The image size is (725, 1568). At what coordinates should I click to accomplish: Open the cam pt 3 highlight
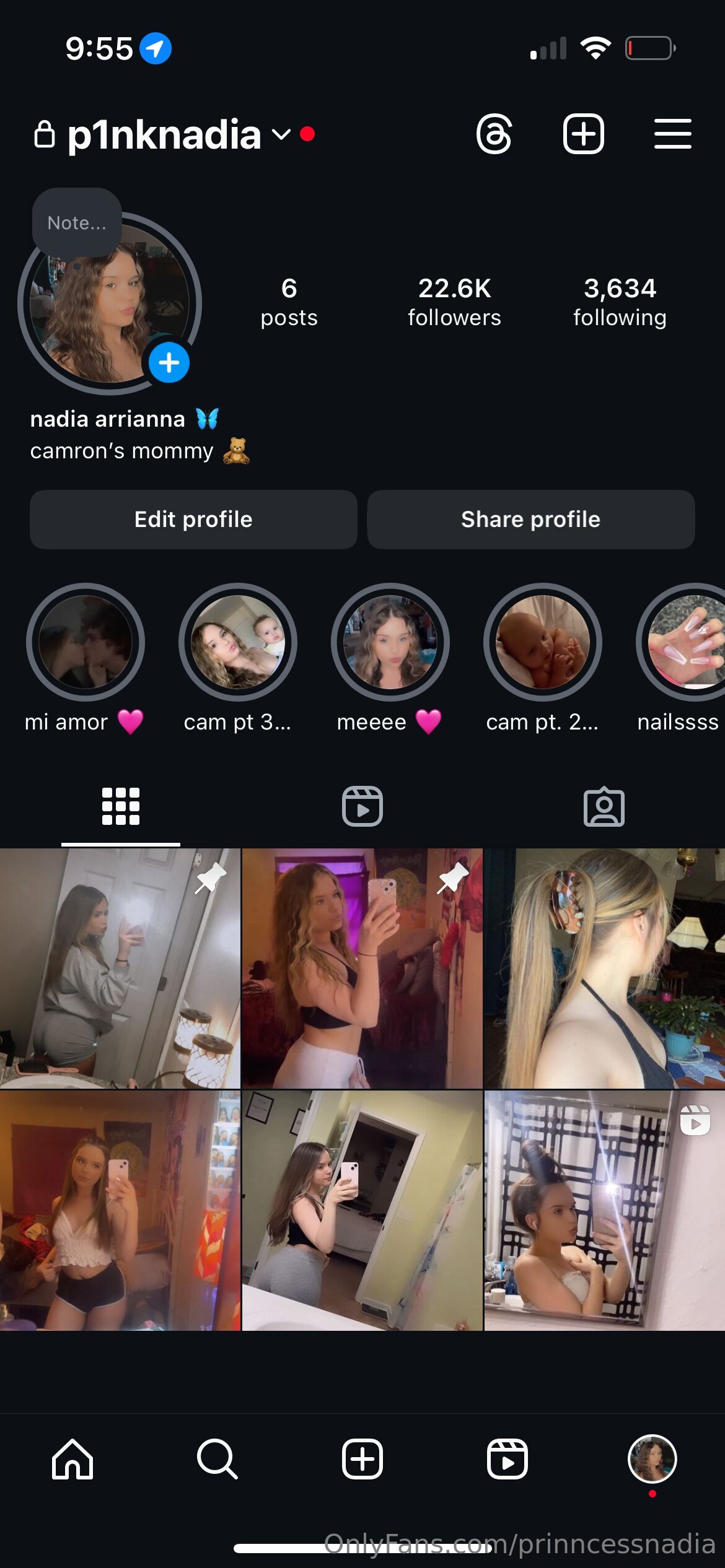237,642
